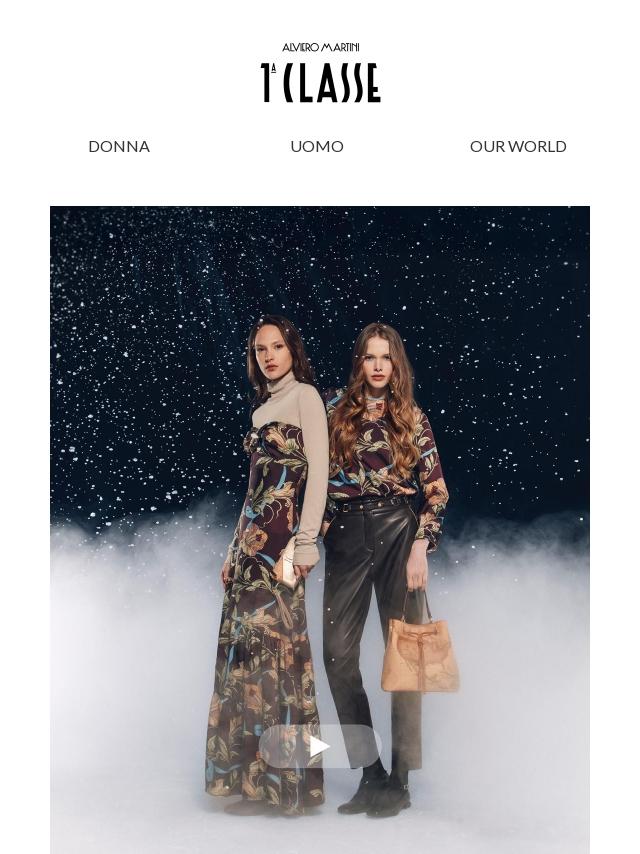Play the fashion campaign video
Viewport: 640px width, 854px height.
click(320, 746)
